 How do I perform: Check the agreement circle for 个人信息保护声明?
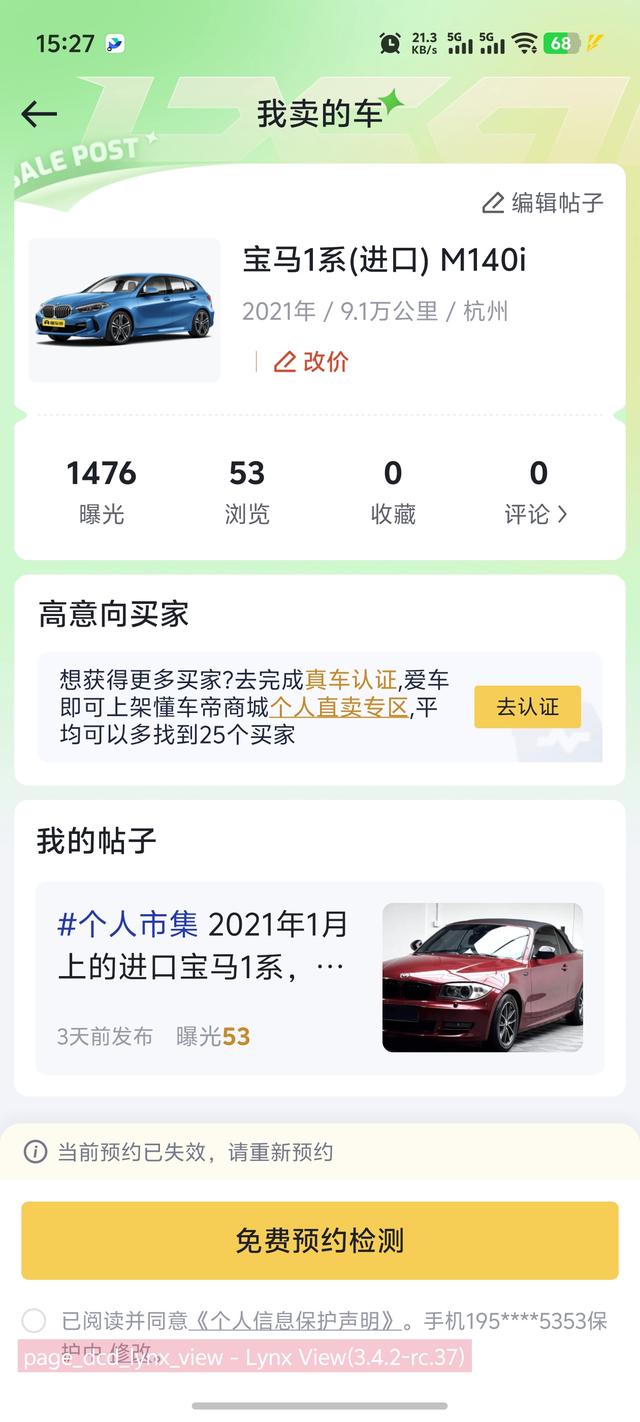point(34,1321)
